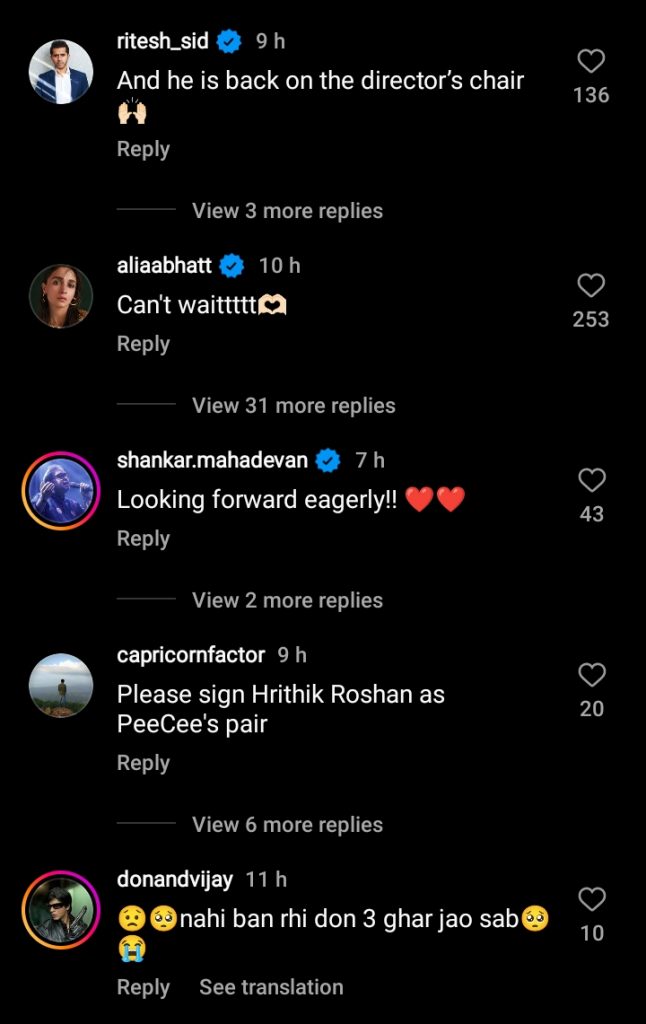See translation of donandvijay's comment
The height and width of the screenshot is (1024, 646).
[271, 987]
